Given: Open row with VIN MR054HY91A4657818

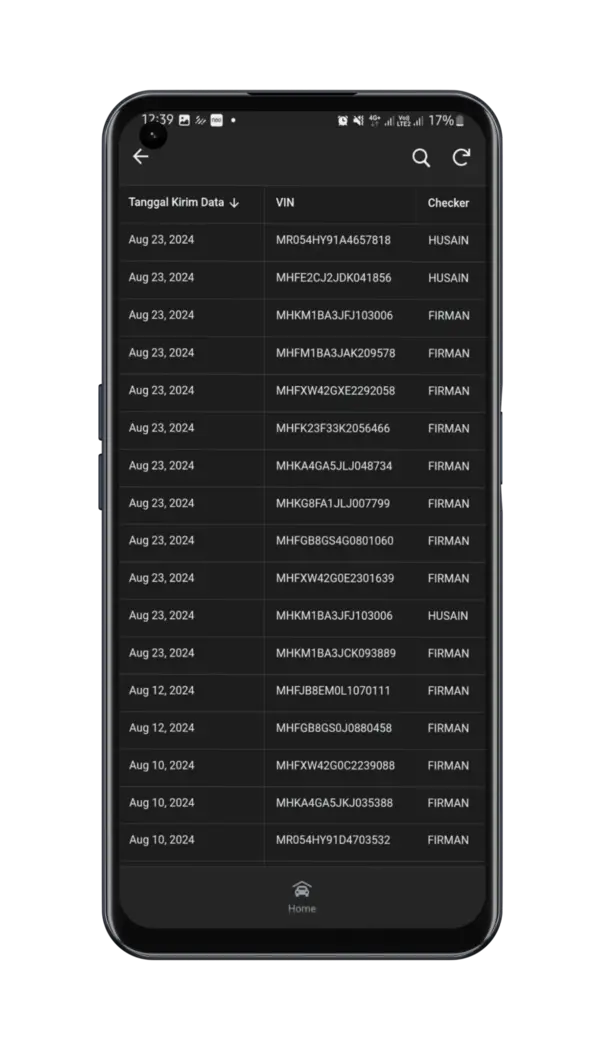Looking at the screenshot, I should tap(333, 241).
